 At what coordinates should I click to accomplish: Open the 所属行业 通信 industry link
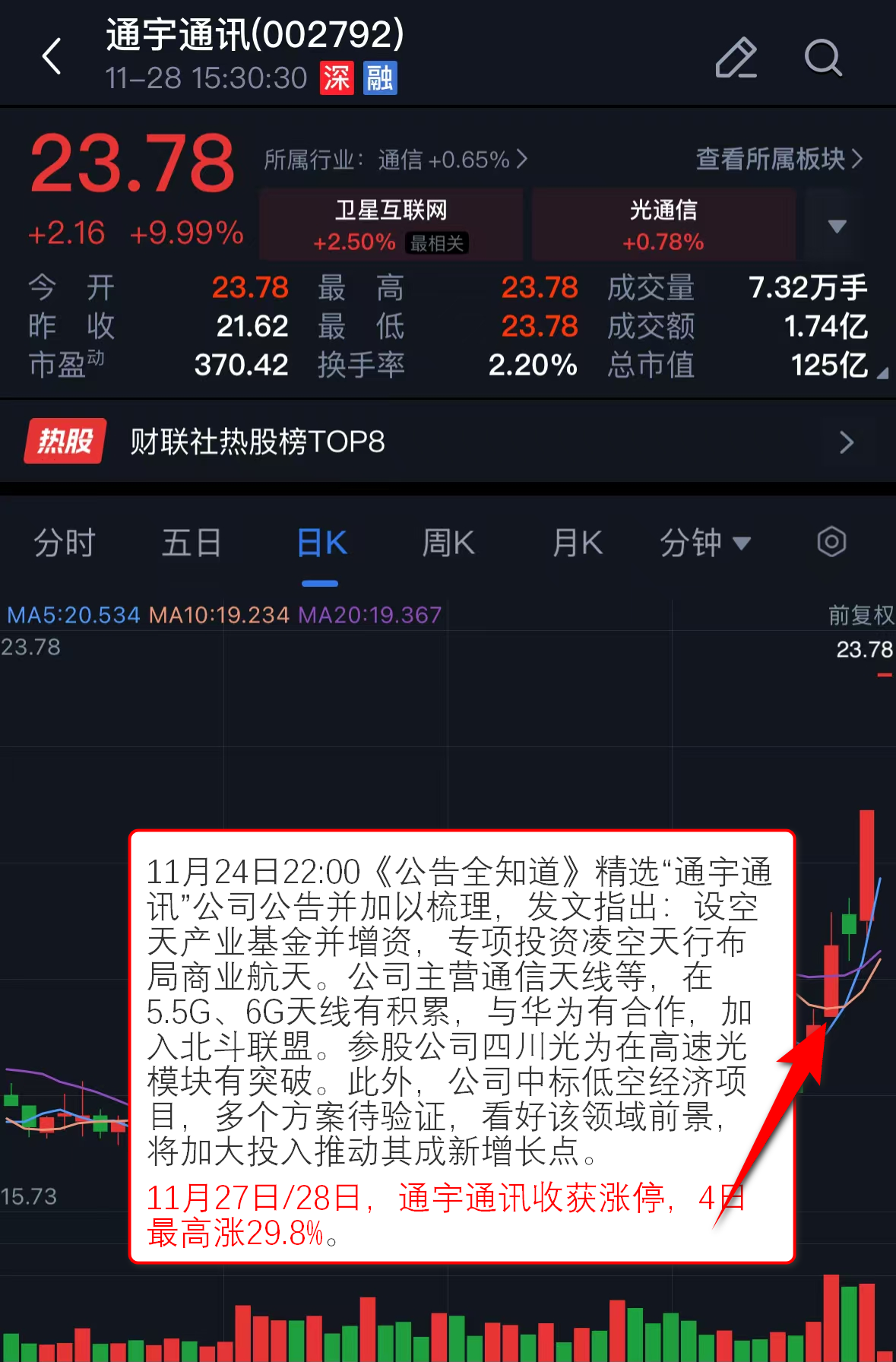click(x=395, y=160)
